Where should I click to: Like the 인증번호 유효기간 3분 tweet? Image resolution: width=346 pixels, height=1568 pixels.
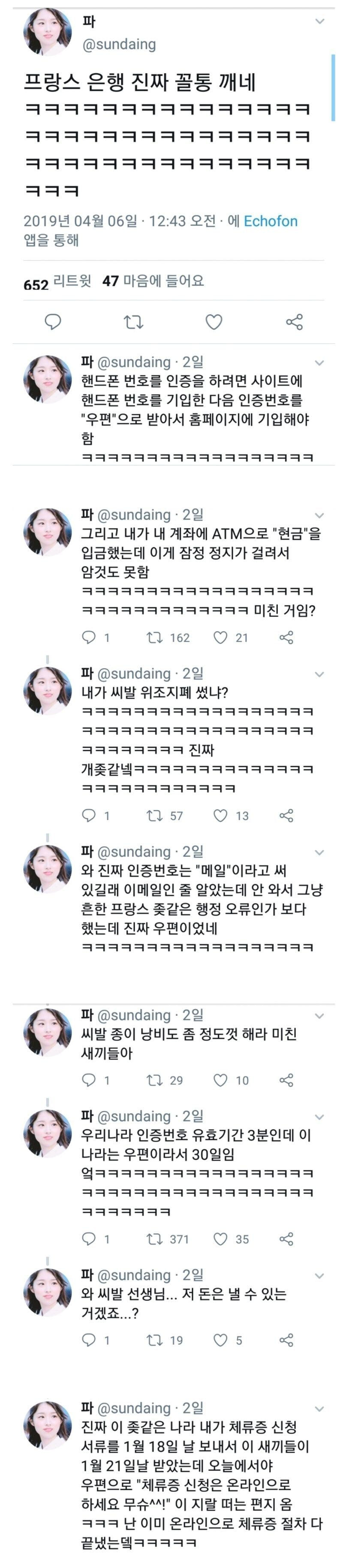pyautogui.click(x=220, y=1239)
